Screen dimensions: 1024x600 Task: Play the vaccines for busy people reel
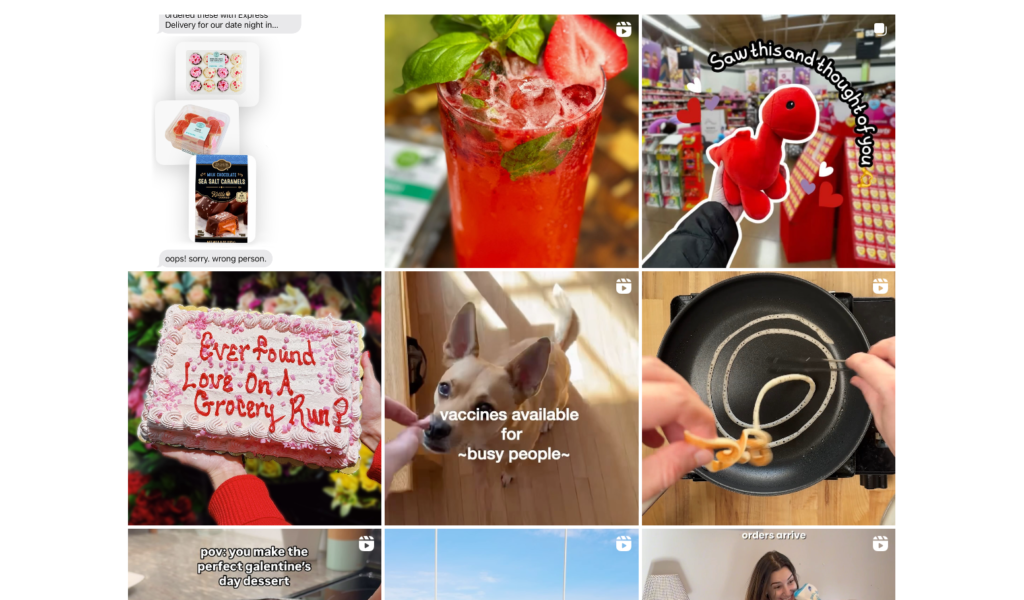511,398
